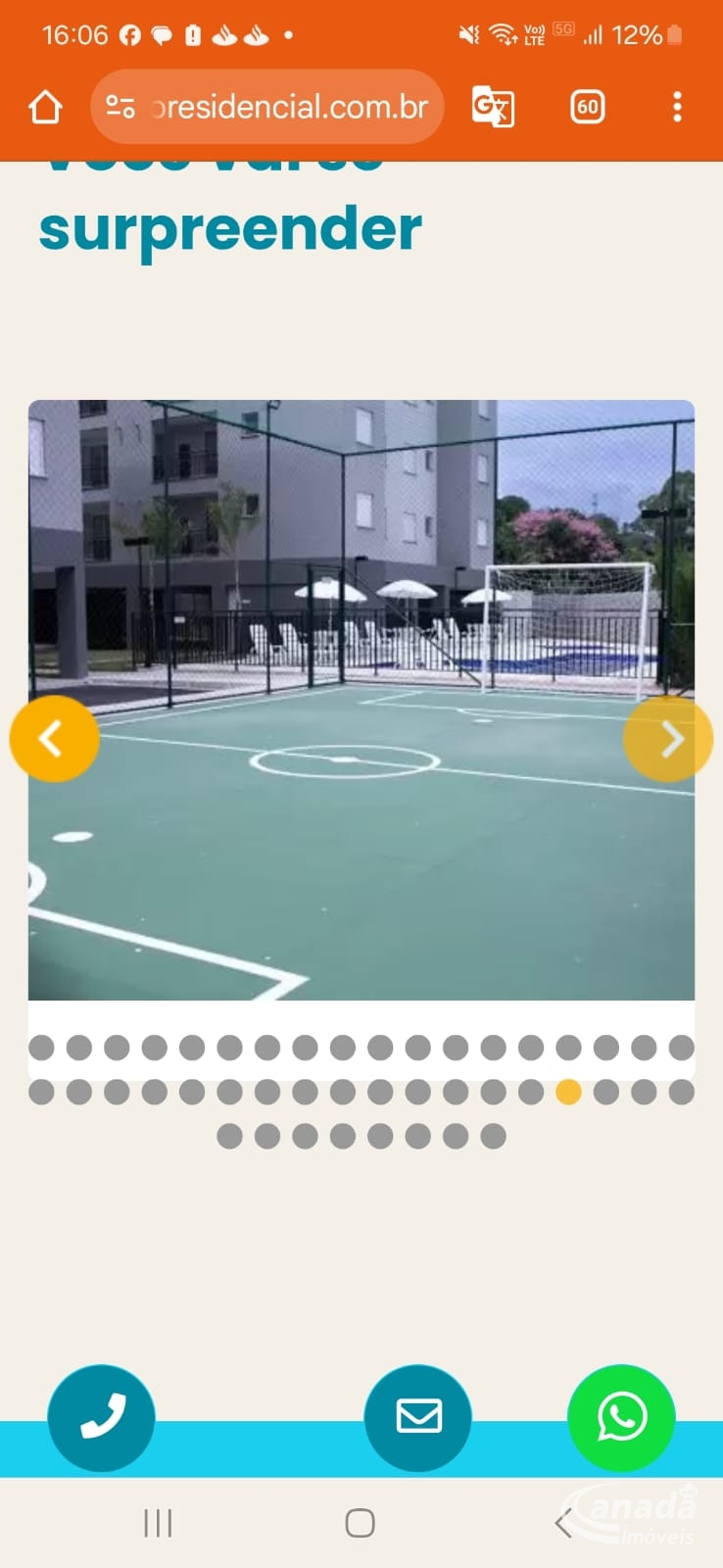This screenshot has width=723, height=1568.
Task: Open recent apps
Action: point(158,1523)
